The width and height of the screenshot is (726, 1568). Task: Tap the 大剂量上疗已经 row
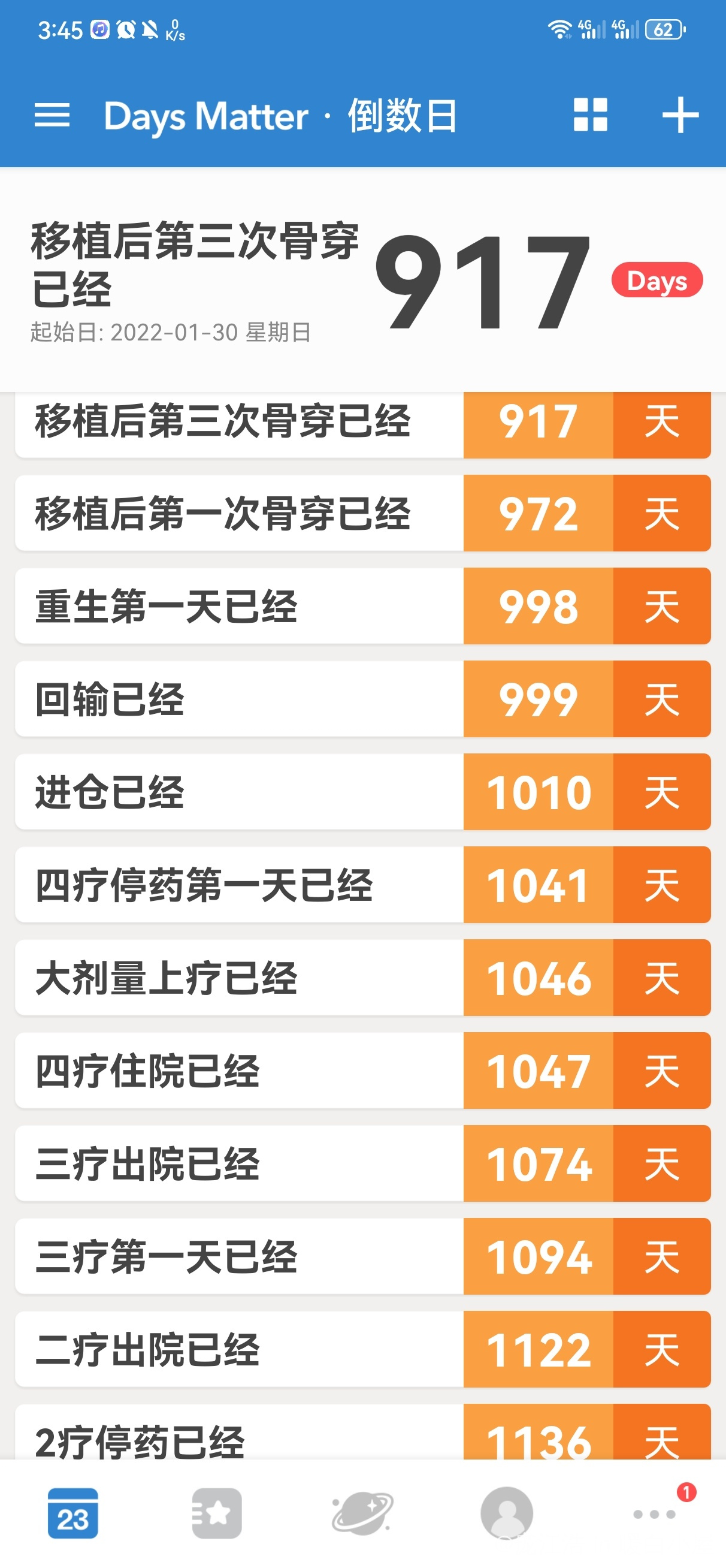[362, 978]
